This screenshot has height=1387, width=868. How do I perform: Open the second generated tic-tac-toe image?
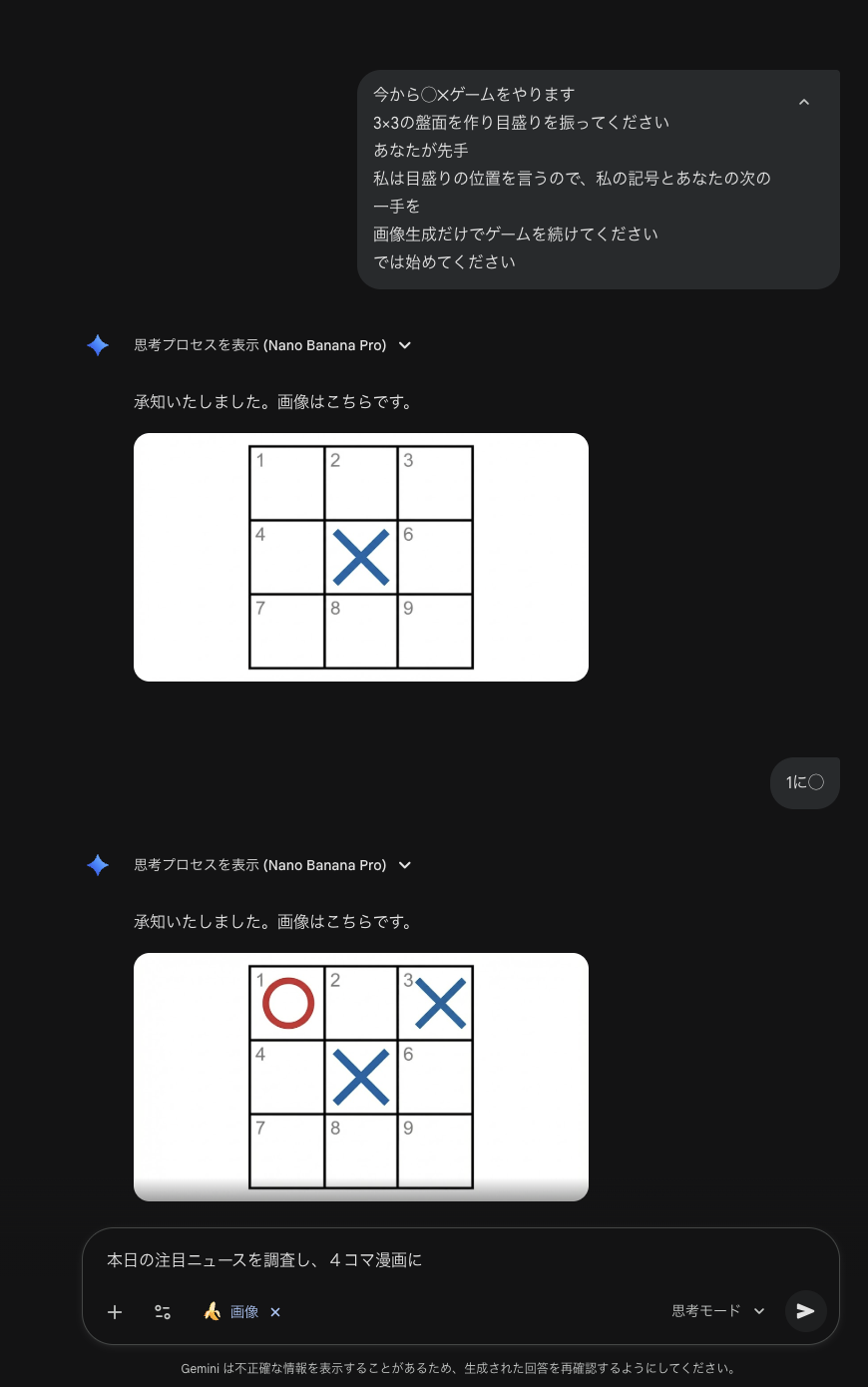click(360, 1077)
